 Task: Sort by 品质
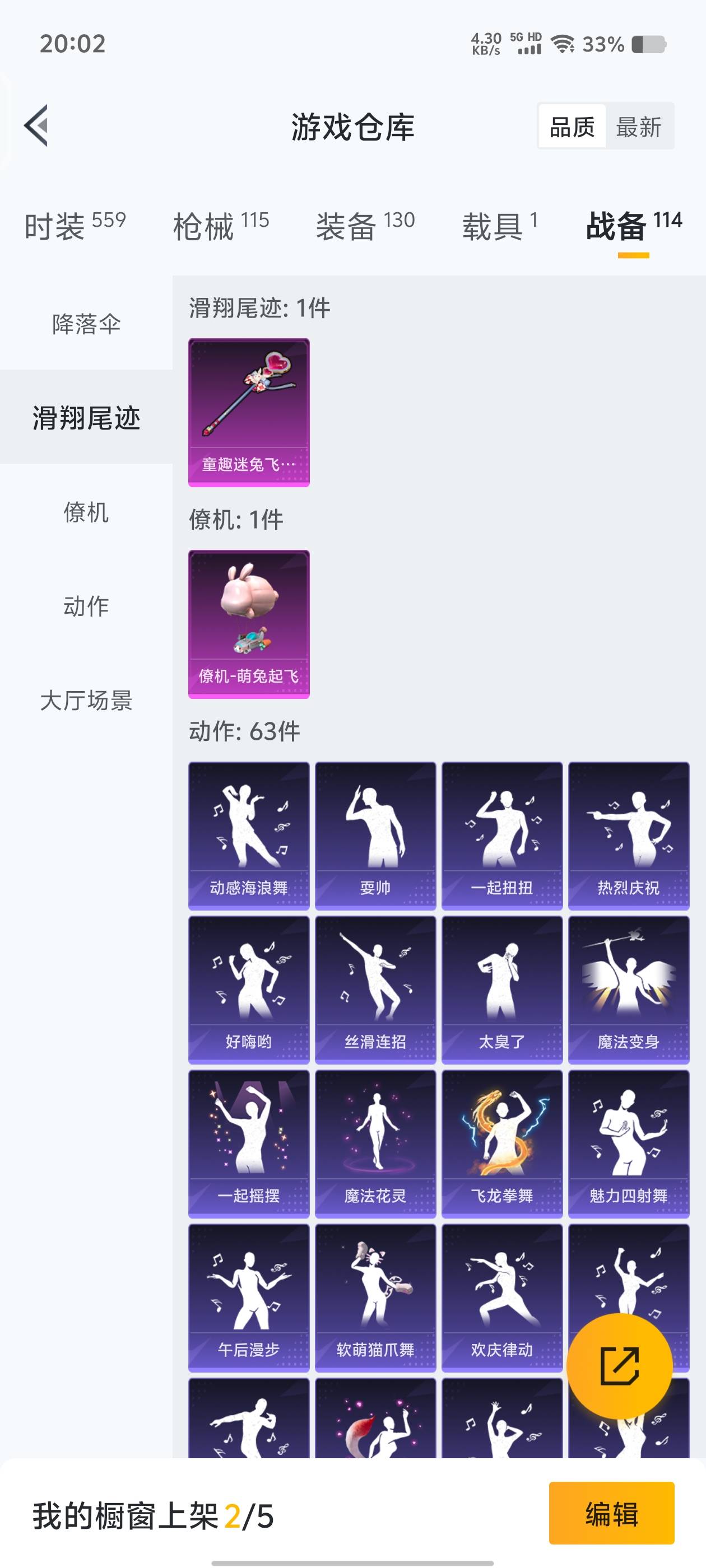[x=572, y=127]
